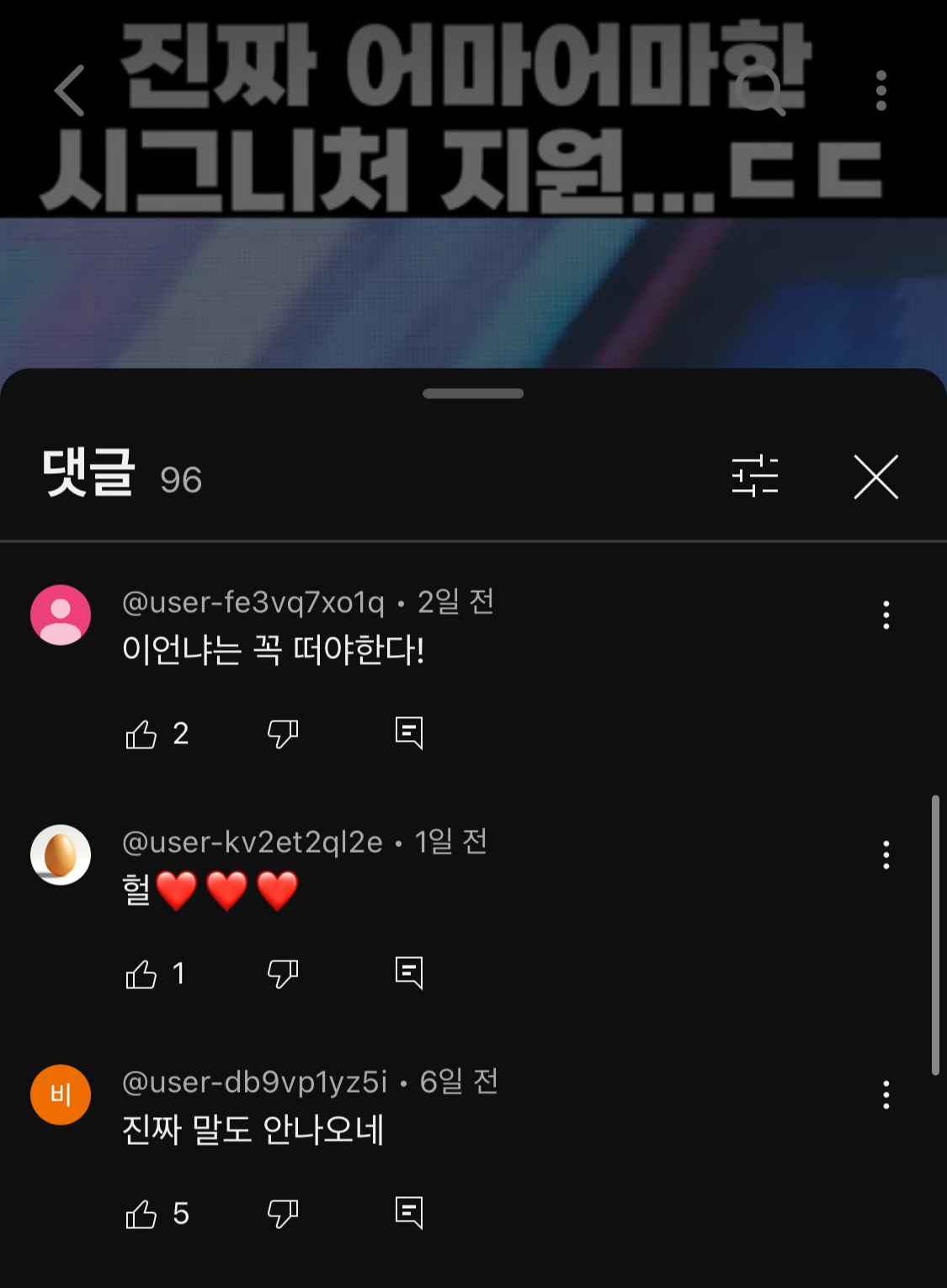Open options for the comment by user-kv2et2ql2e

click(886, 855)
